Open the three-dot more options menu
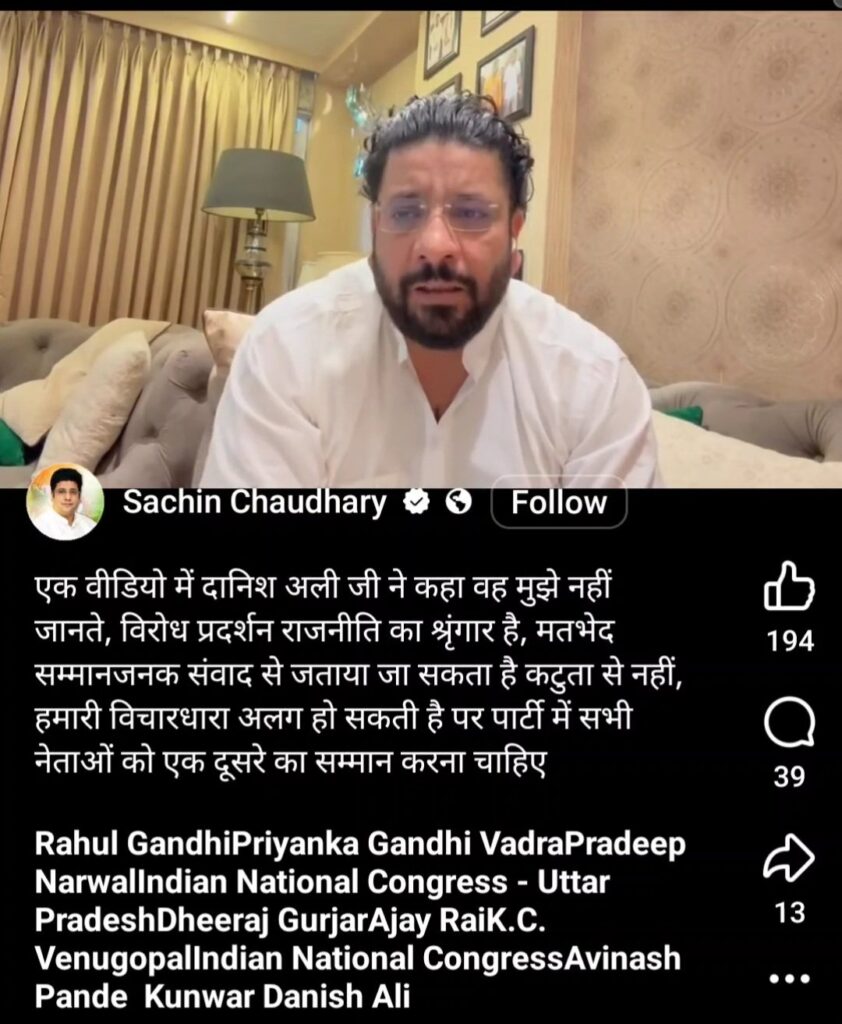Viewport: 842px width, 1024px height. tap(789, 978)
